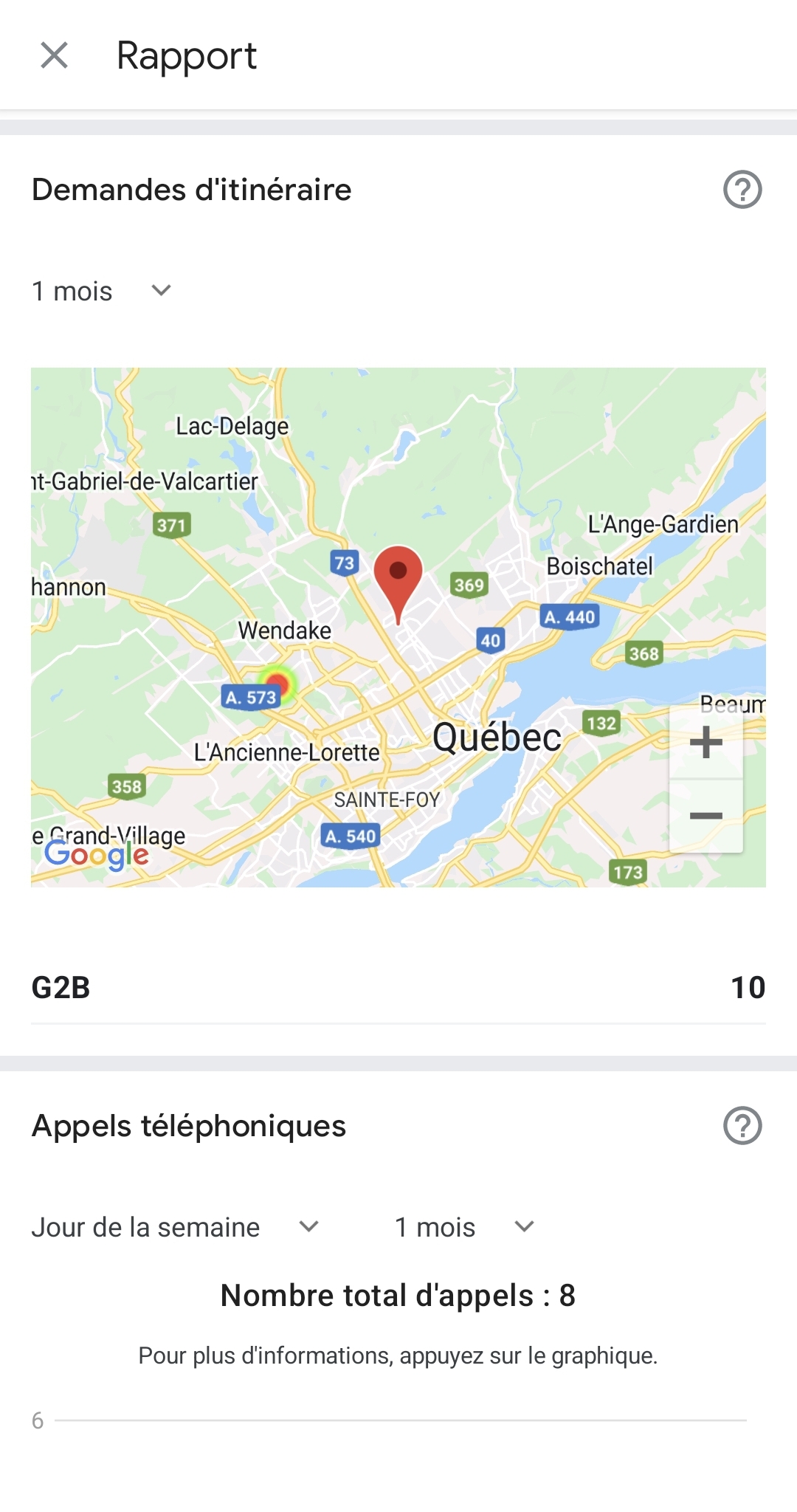Close the Rapport screen

point(54,55)
